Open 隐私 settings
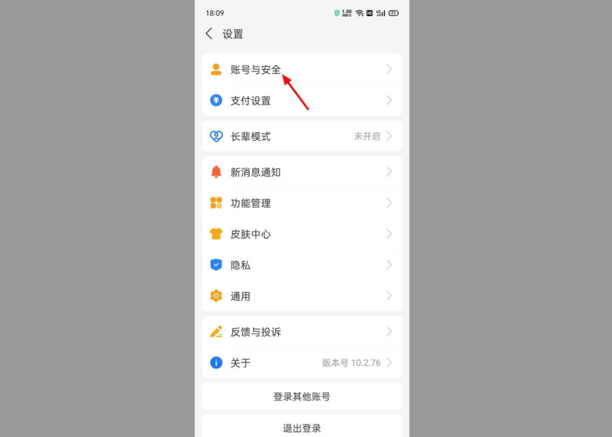The image size is (612, 437). point(300,265)
